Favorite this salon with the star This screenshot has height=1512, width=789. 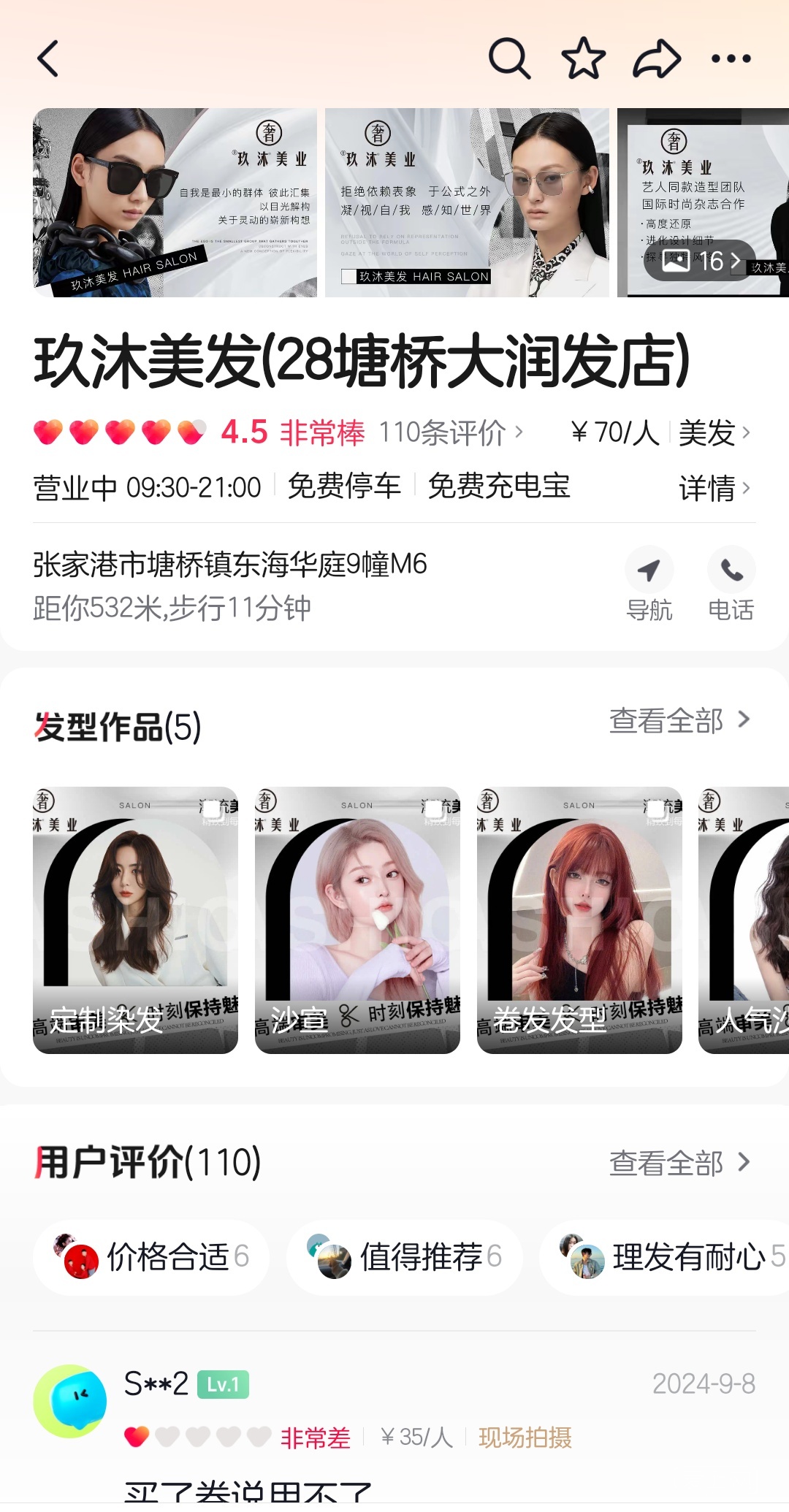tap(583, 58)
